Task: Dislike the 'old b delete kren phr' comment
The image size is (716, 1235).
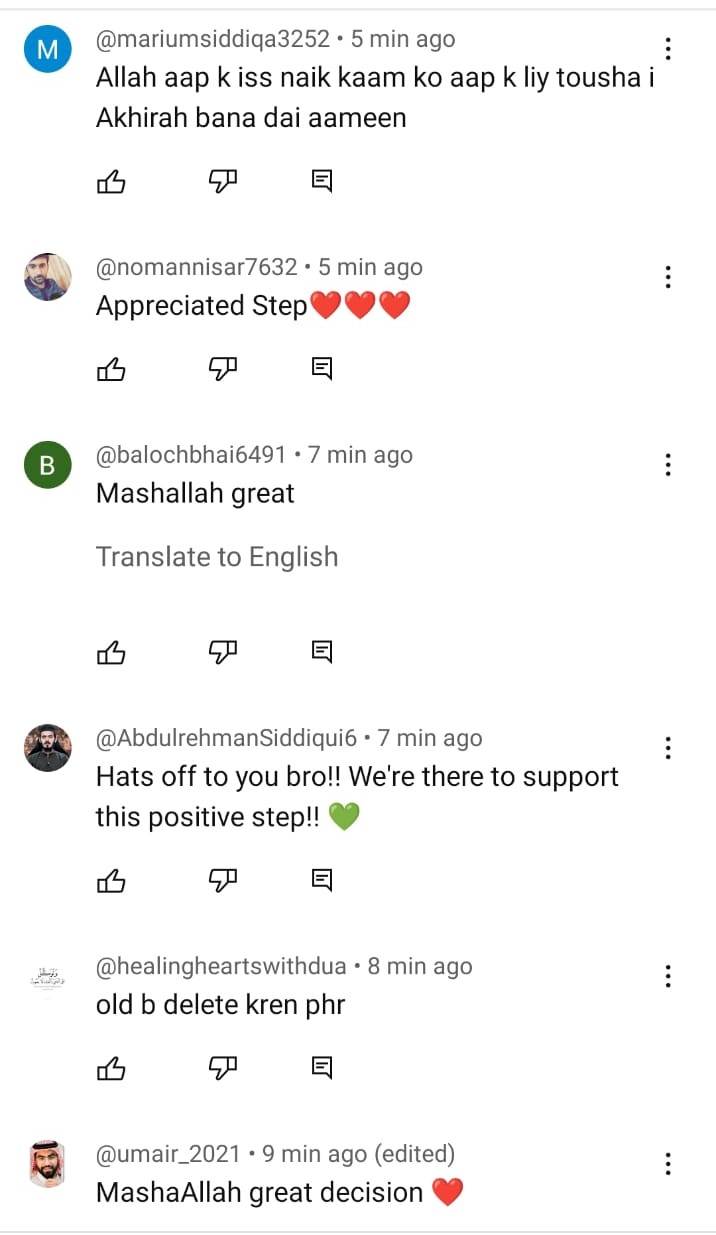Action: tap(222, 1068)
